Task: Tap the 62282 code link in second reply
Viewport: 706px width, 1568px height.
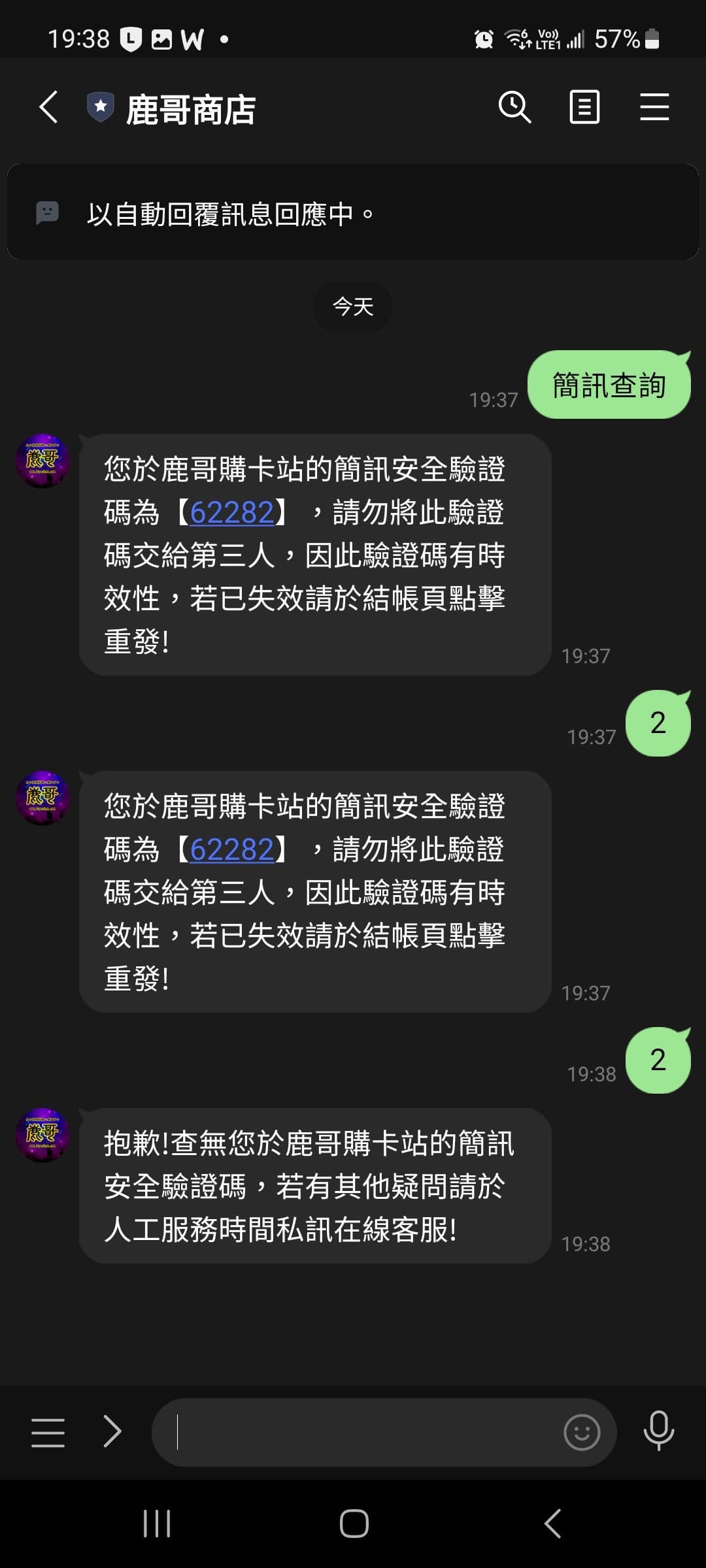Action: (x=231, y=850)
